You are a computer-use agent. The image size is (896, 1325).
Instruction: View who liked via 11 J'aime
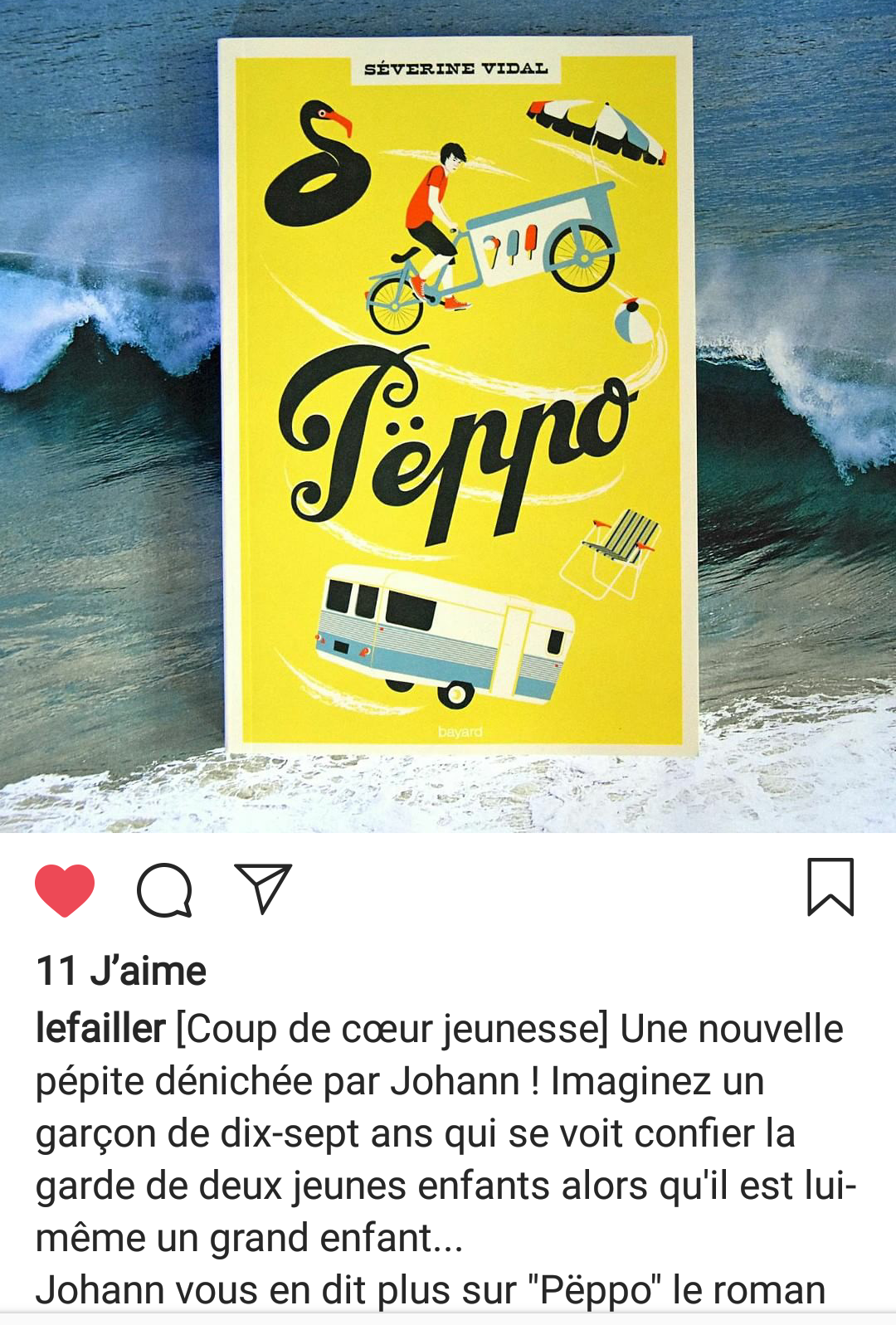coord(121,971)
